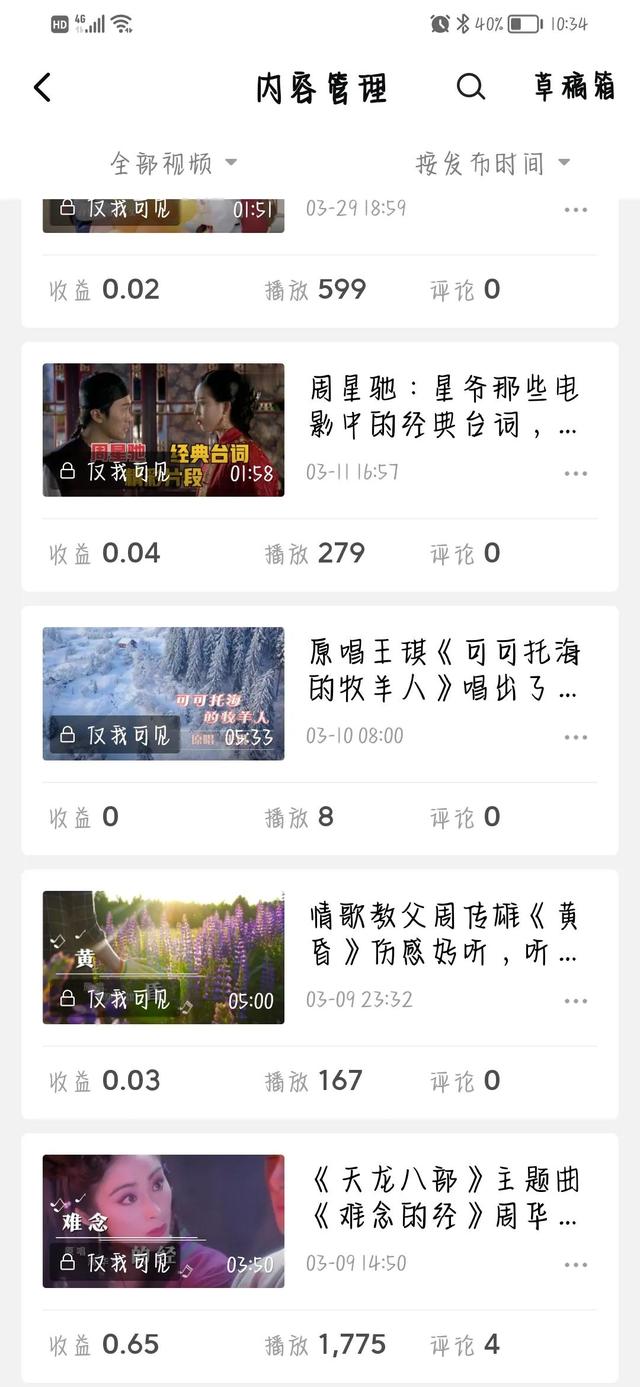
Task: Open more options for 《难念的经》 video
Action: pyautogui.click(x=575, y=1265)
